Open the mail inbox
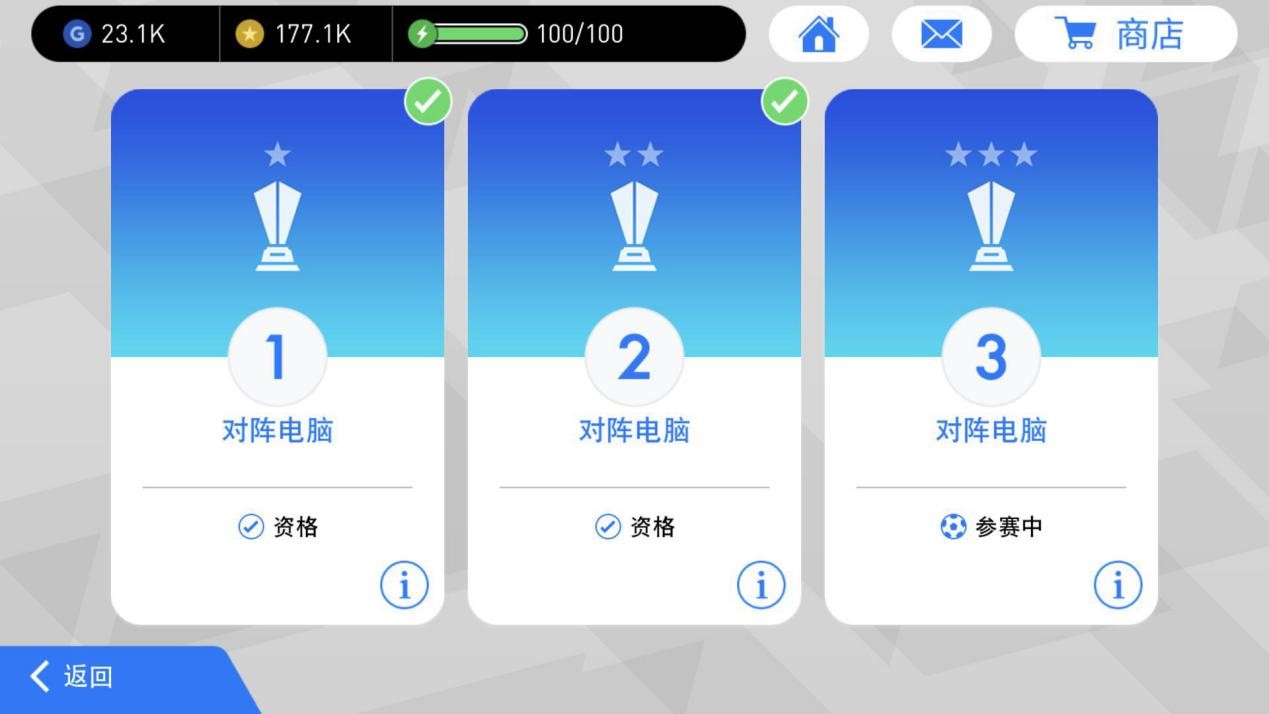 point(940,35)
